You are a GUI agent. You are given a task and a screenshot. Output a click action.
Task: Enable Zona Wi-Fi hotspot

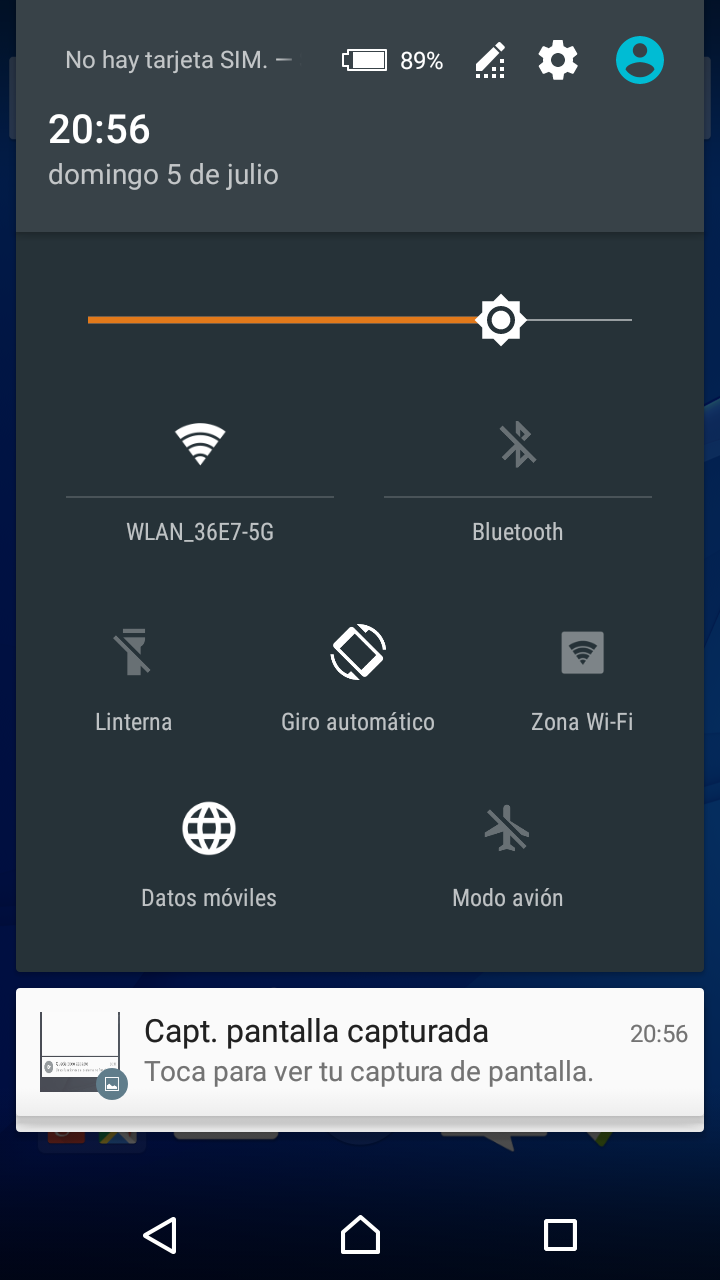[582, 652]
